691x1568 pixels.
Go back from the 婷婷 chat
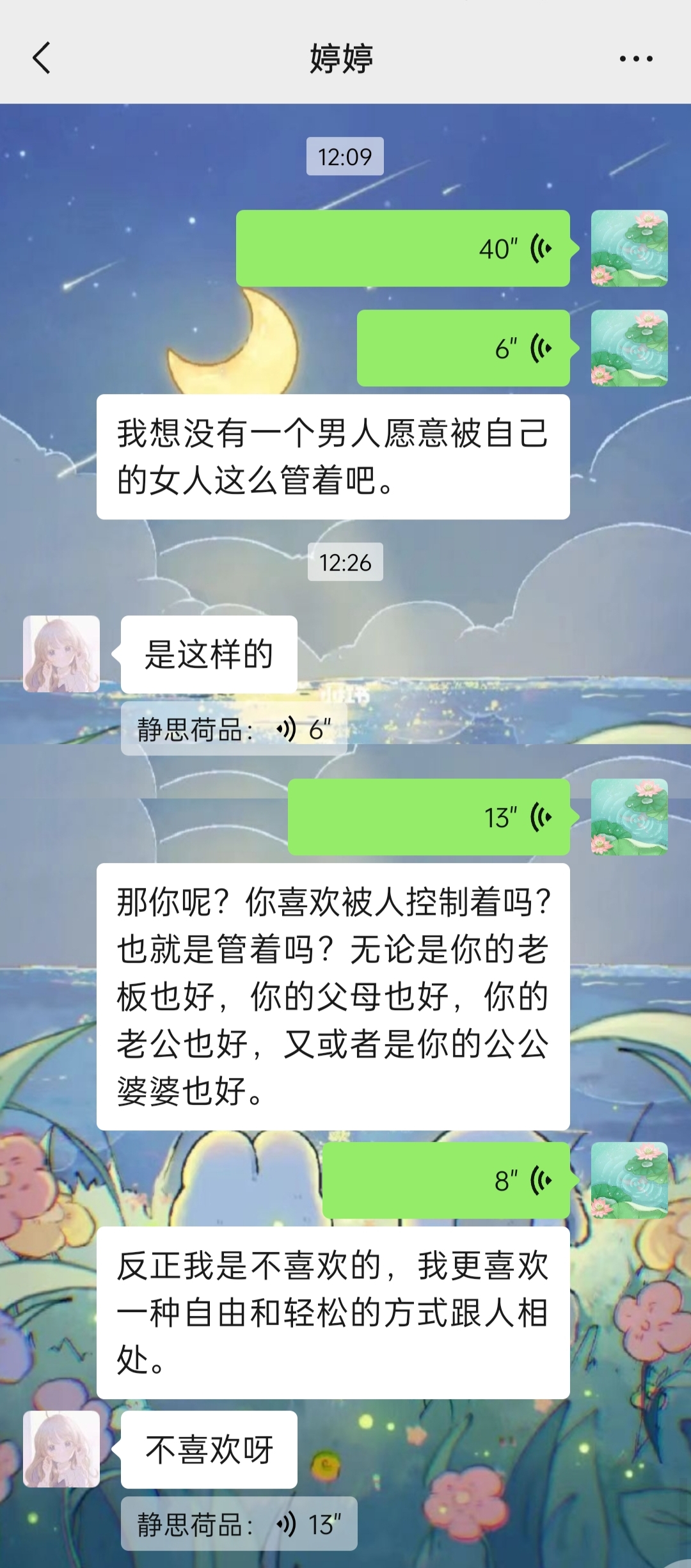(x=42, y=58)
